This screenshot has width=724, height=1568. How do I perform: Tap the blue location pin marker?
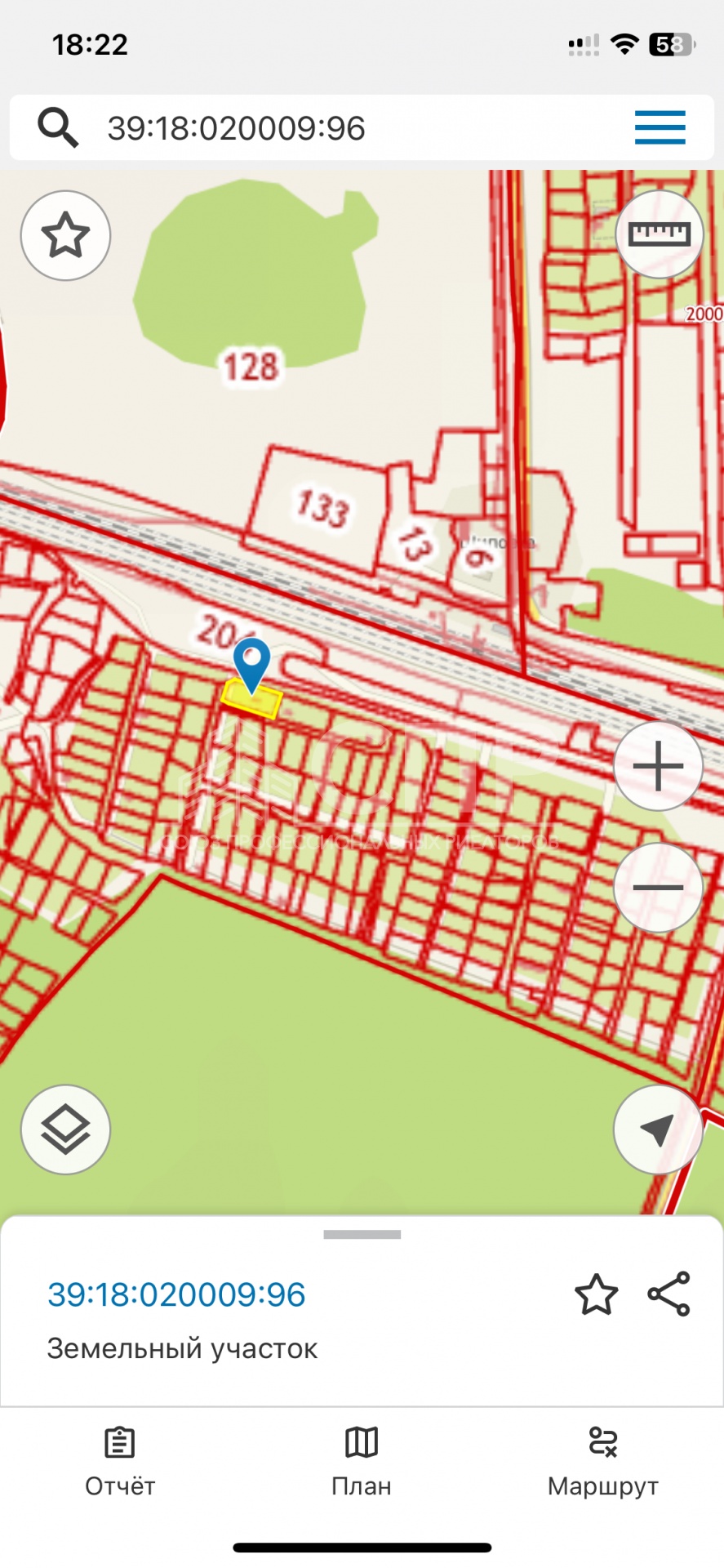coord(251,665)
